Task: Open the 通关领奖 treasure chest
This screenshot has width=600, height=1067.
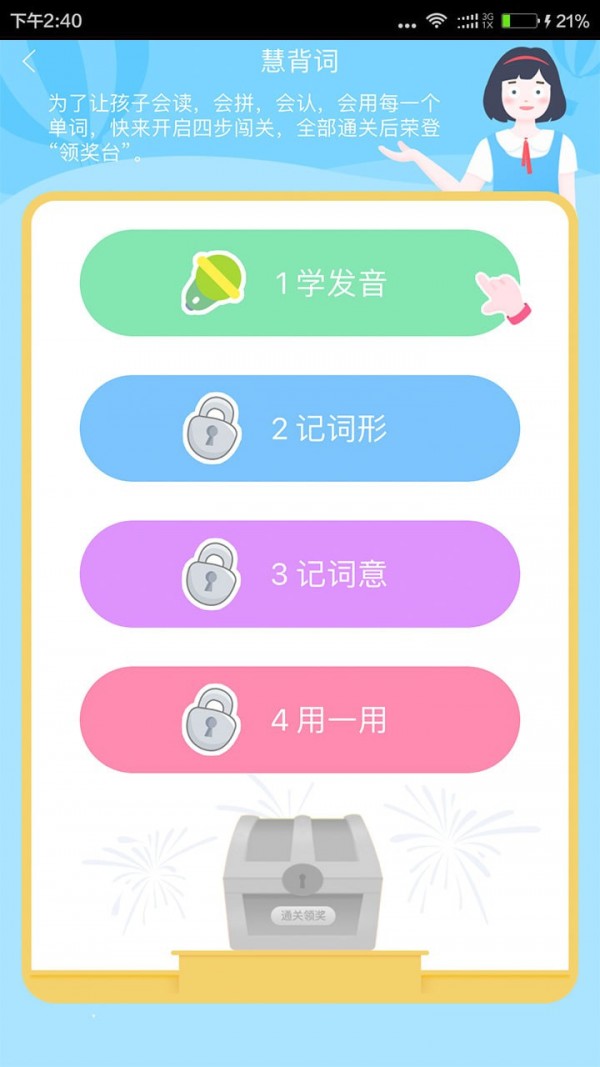Action: point(302,882)
